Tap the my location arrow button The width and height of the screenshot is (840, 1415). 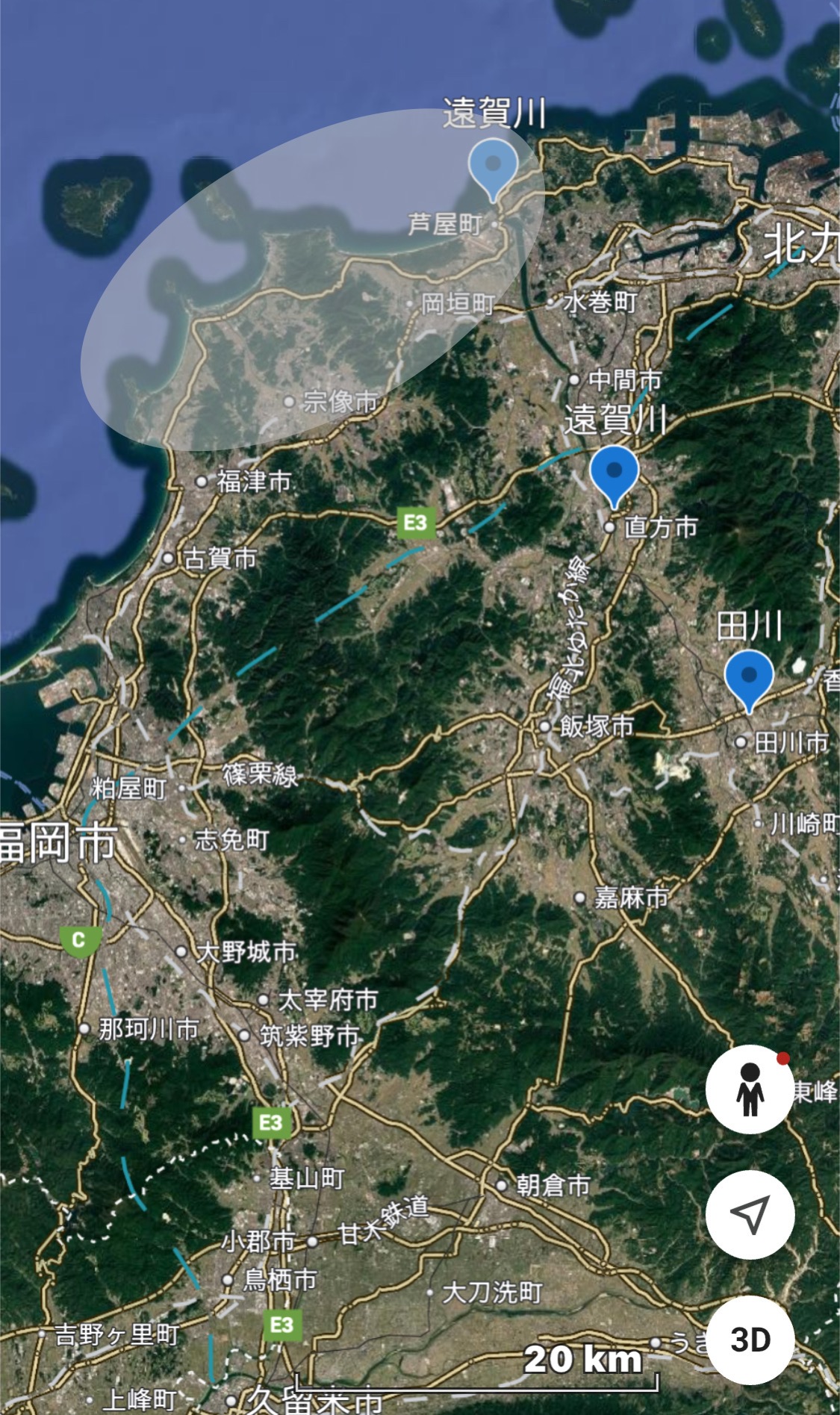tap(750, 1215)
